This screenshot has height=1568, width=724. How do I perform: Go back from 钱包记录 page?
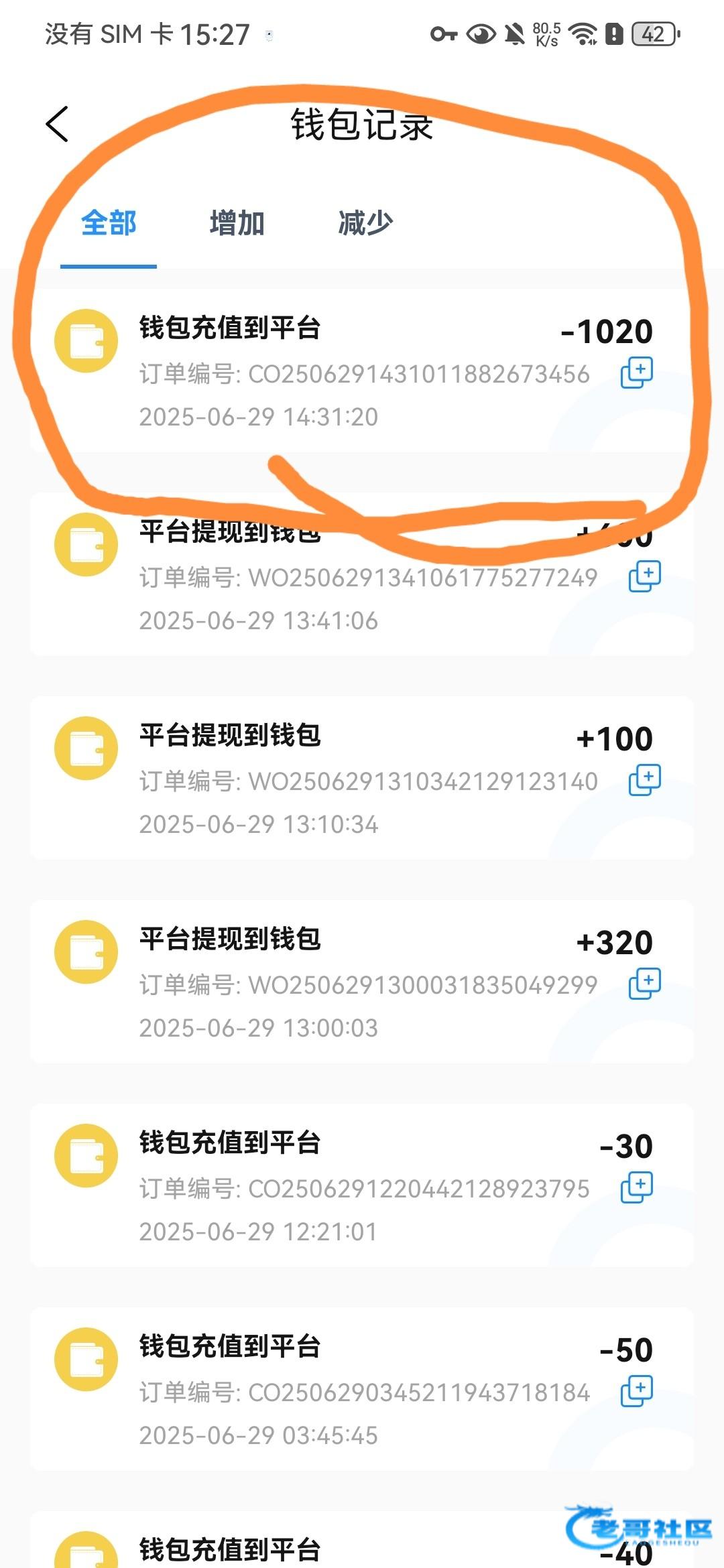(x=58, y=125)
